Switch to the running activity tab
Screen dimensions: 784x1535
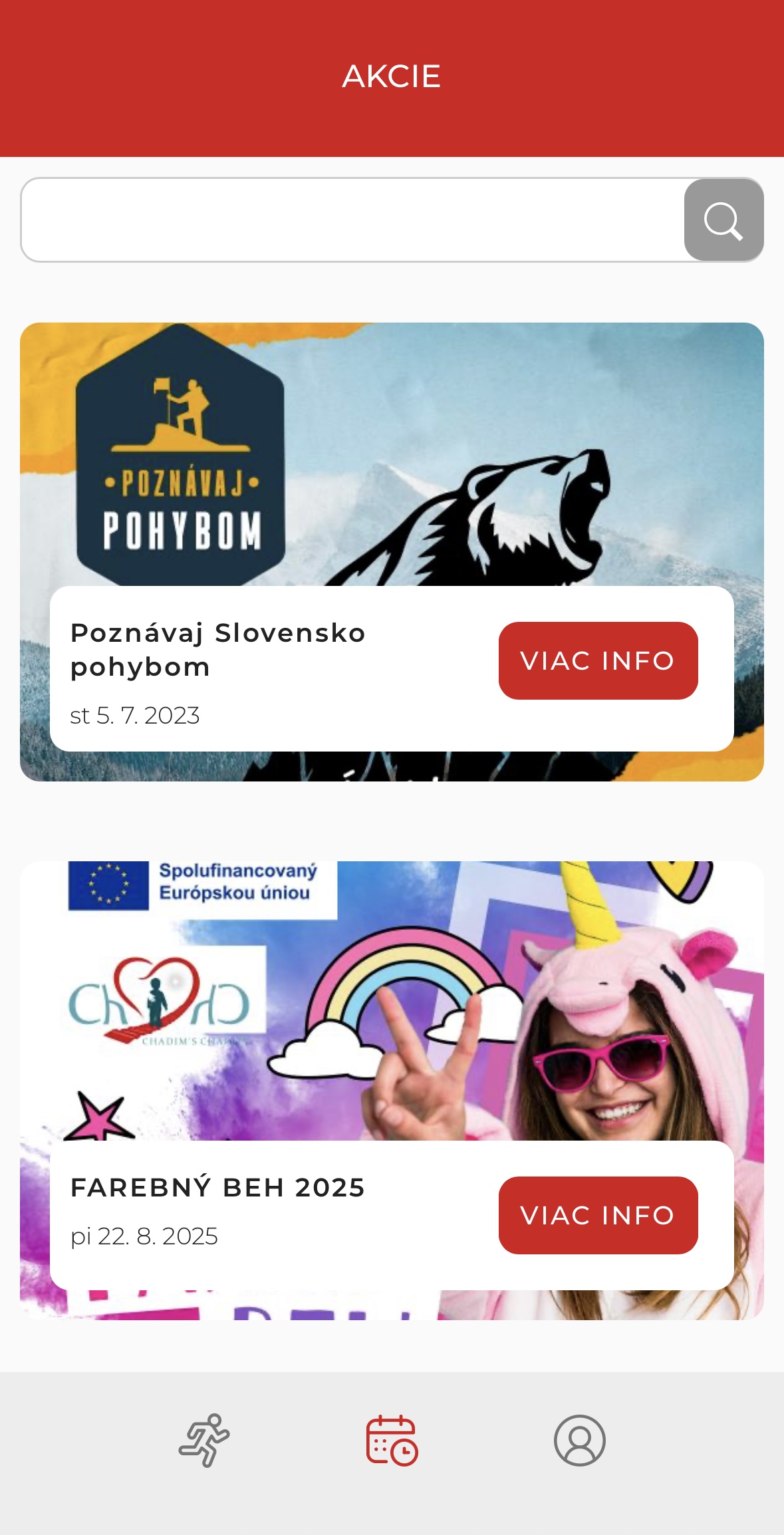click(204, 1441)
